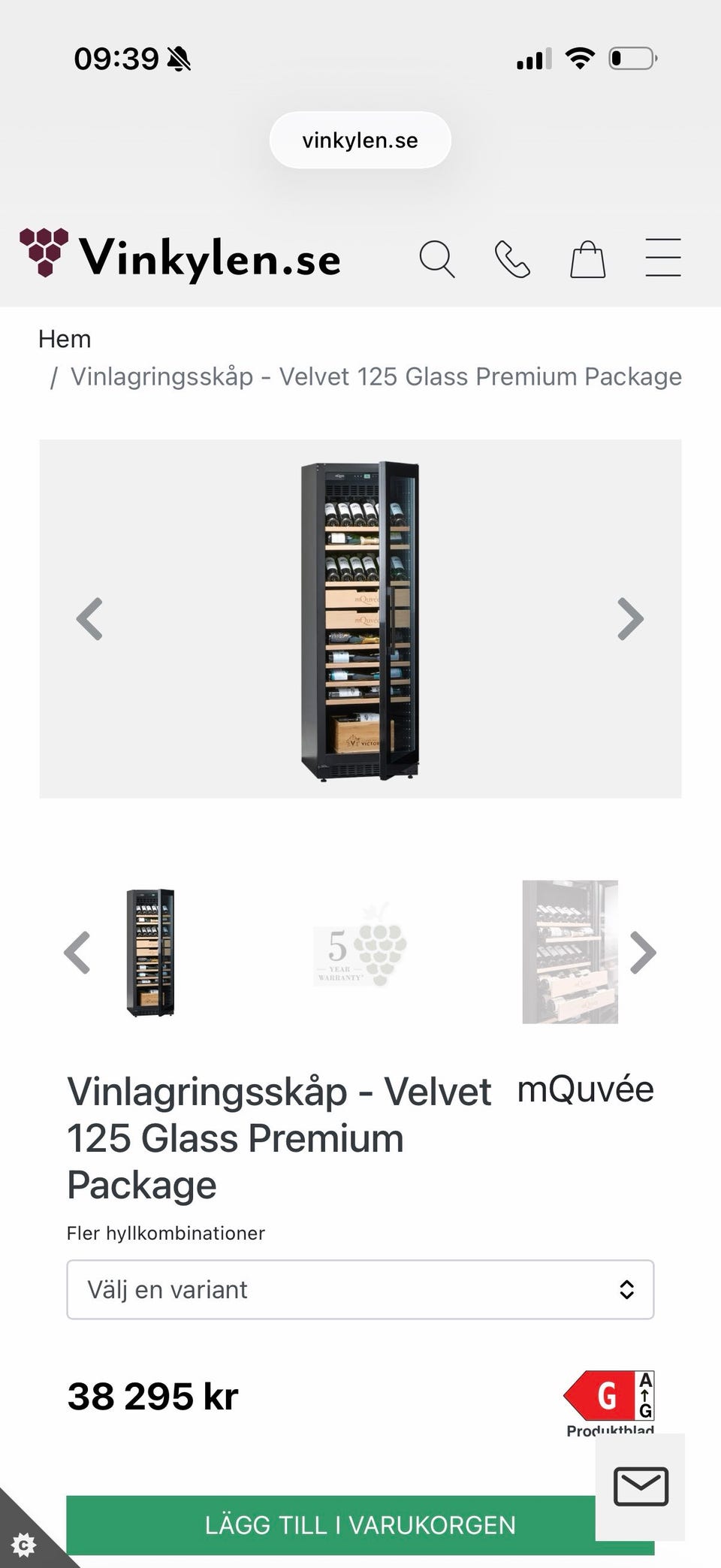Follow the Hem breadcrumb link
The height and width of the screenshot is (1568, 721).
point(65,339)
